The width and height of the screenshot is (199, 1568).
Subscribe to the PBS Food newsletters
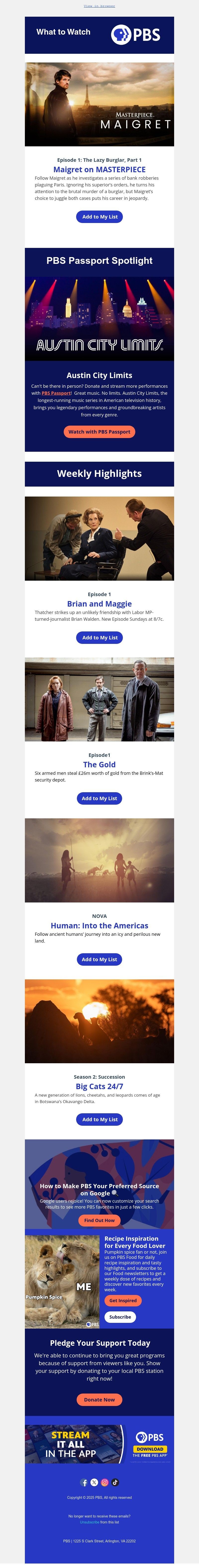pyautogui.click(x=120, y=1317)
